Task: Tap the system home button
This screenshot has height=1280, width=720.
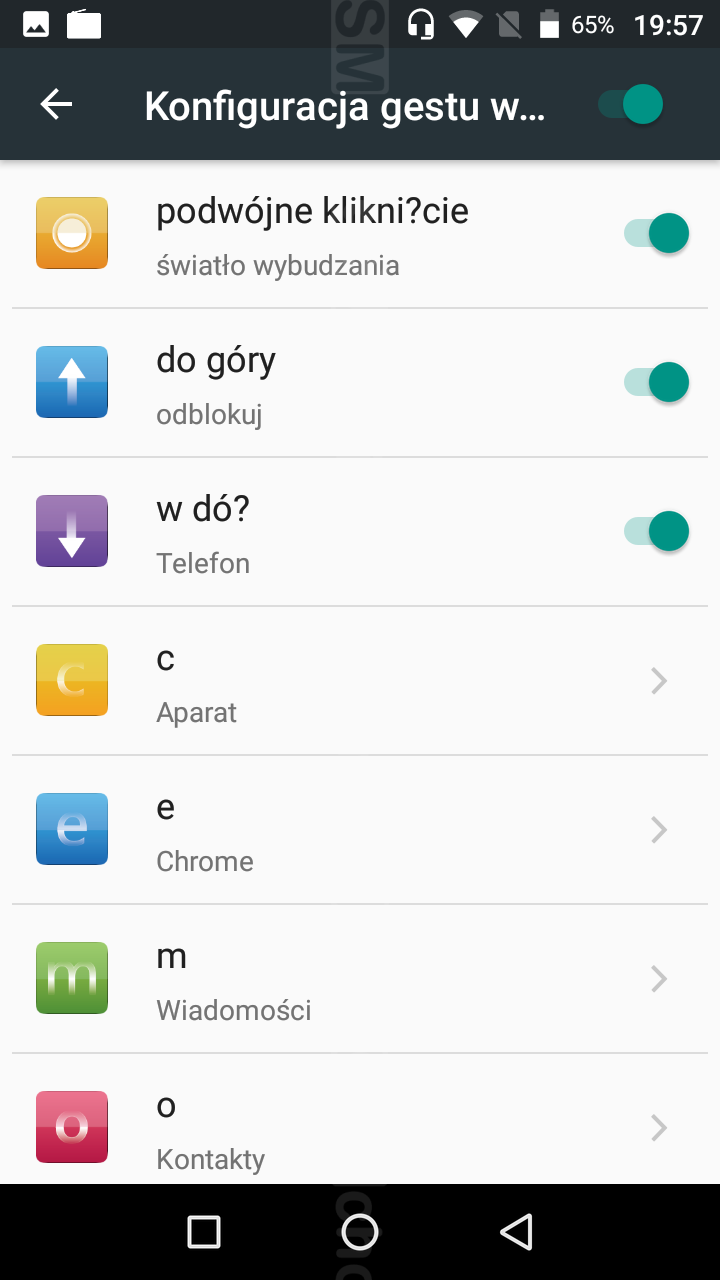Action: pyautogui.click(x=360, y=1232)
